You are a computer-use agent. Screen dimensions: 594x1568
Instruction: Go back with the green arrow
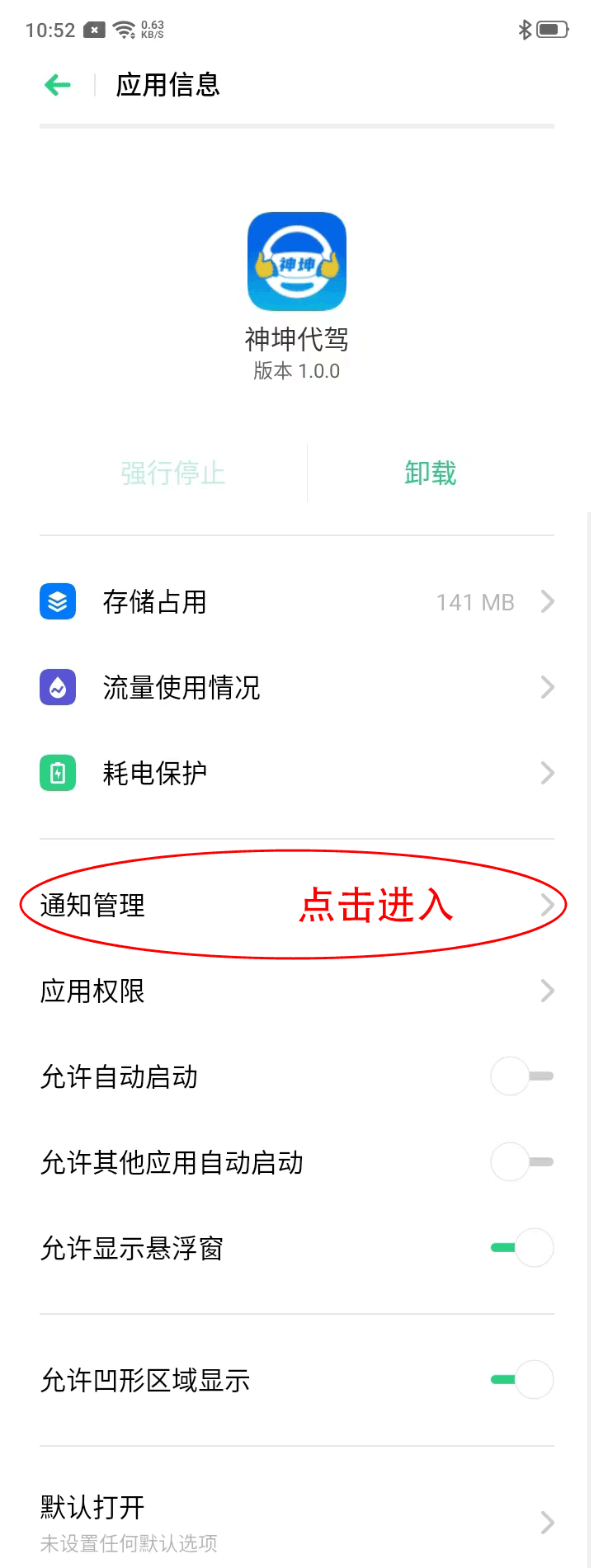point(58,85)
